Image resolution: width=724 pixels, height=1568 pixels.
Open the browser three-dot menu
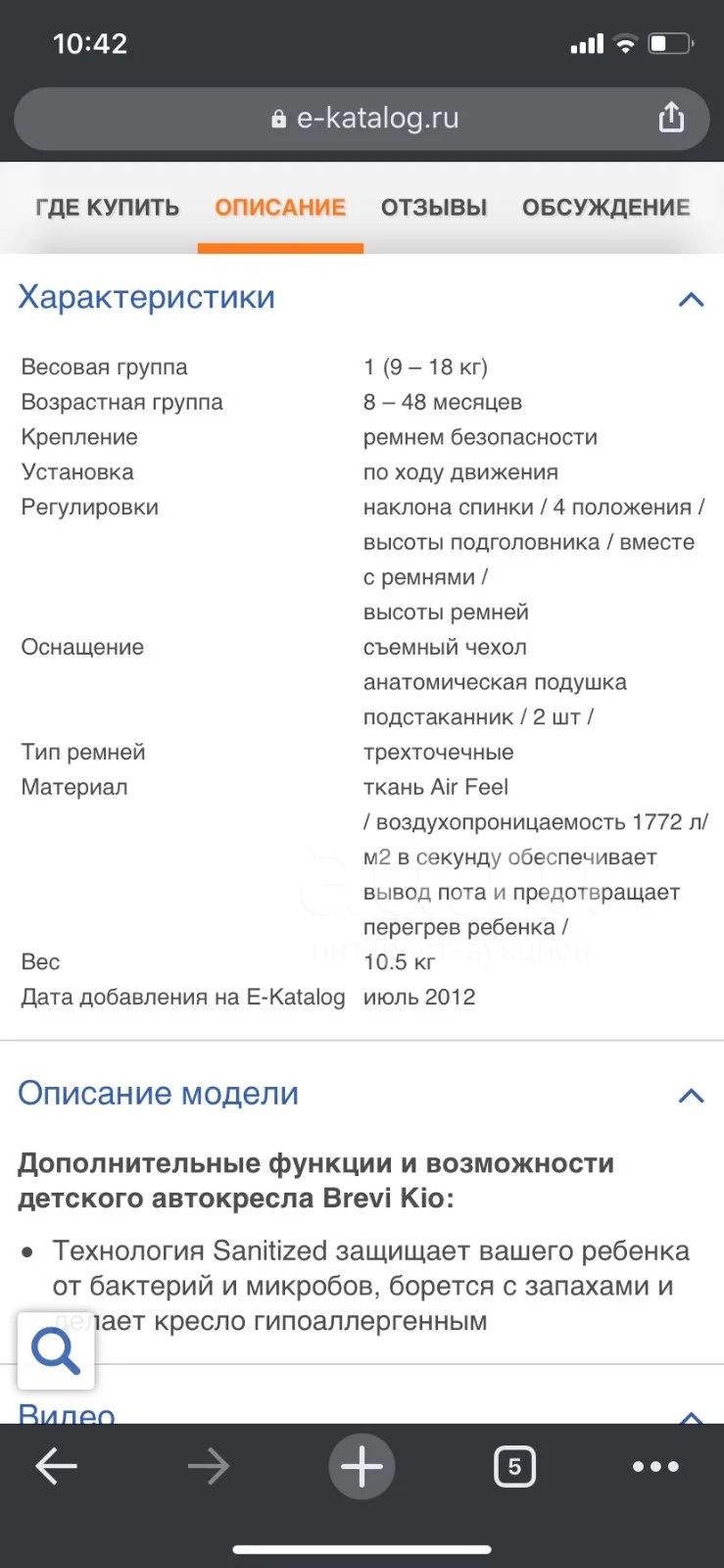pyautogui.click(x=655, y=1467)
